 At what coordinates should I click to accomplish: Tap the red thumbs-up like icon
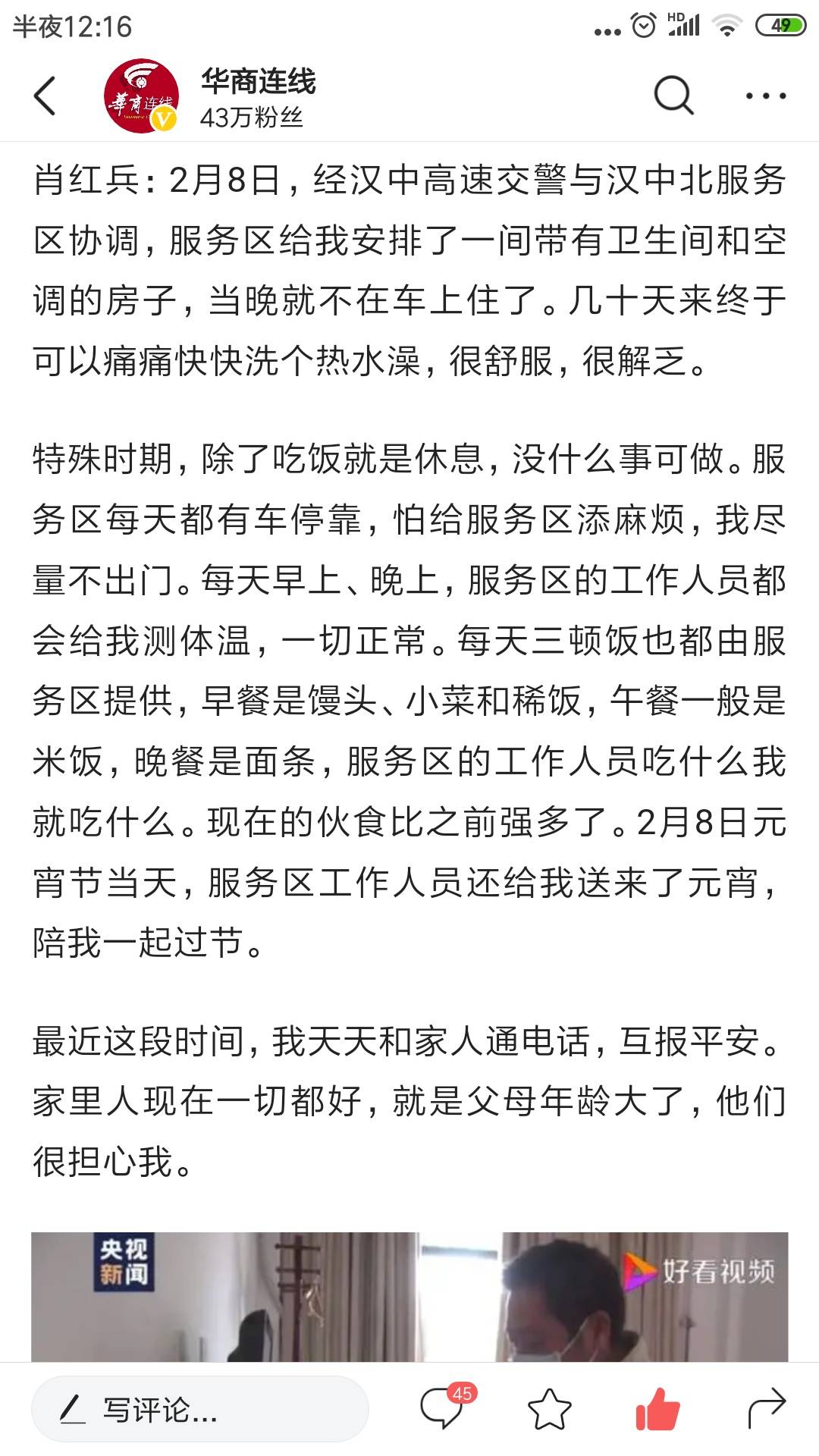point(657,1409)
